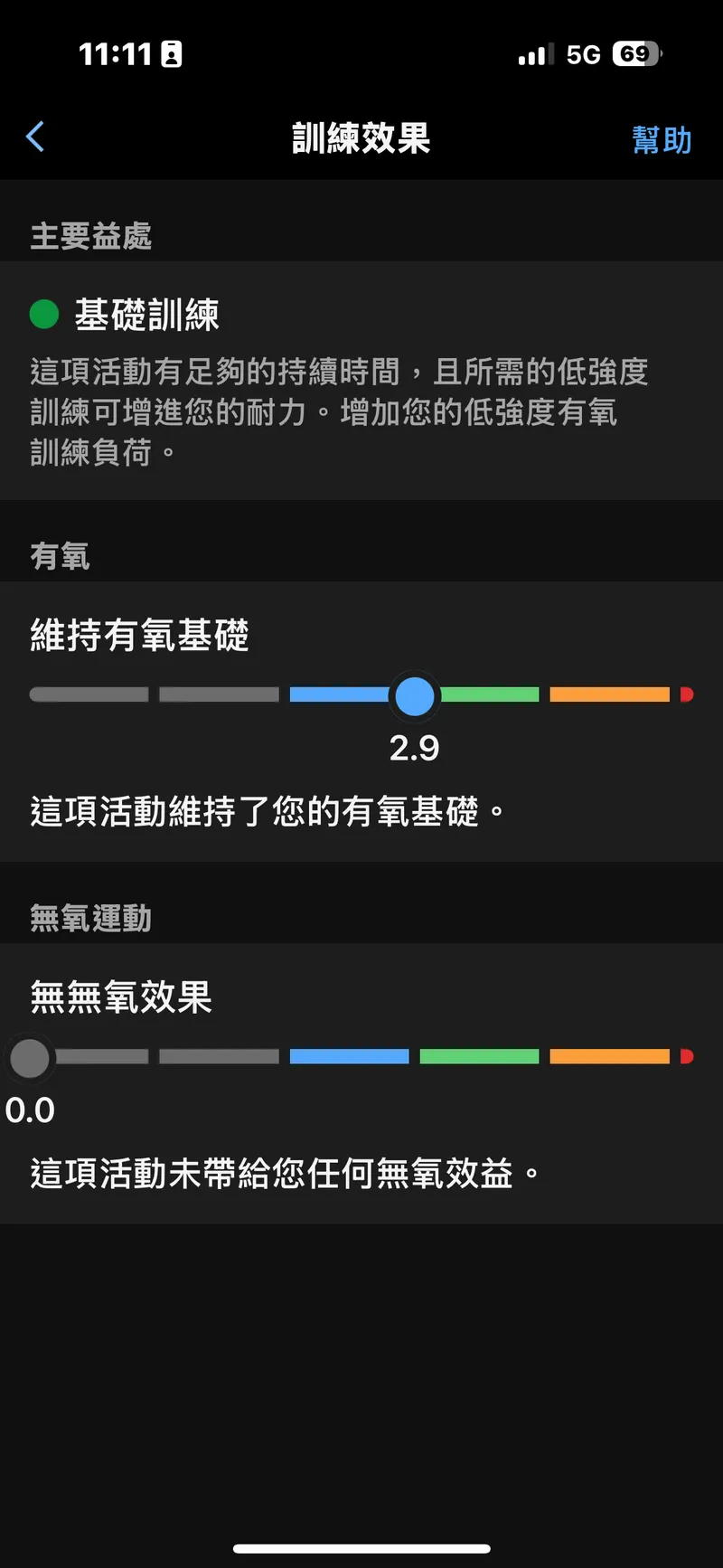Open the 幫助 help link
723x1568 pixels.
point(662,140)
